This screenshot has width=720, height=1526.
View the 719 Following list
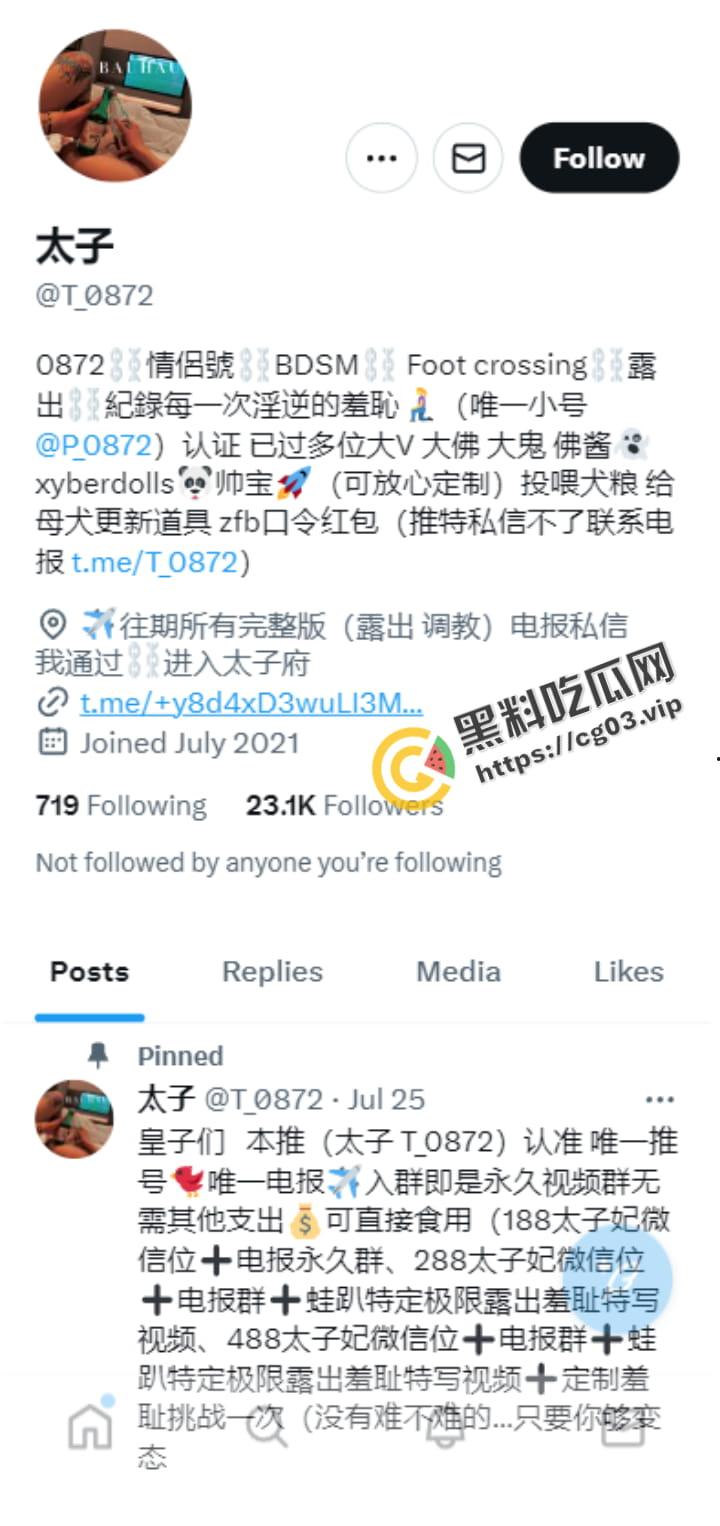pos(120,806)
